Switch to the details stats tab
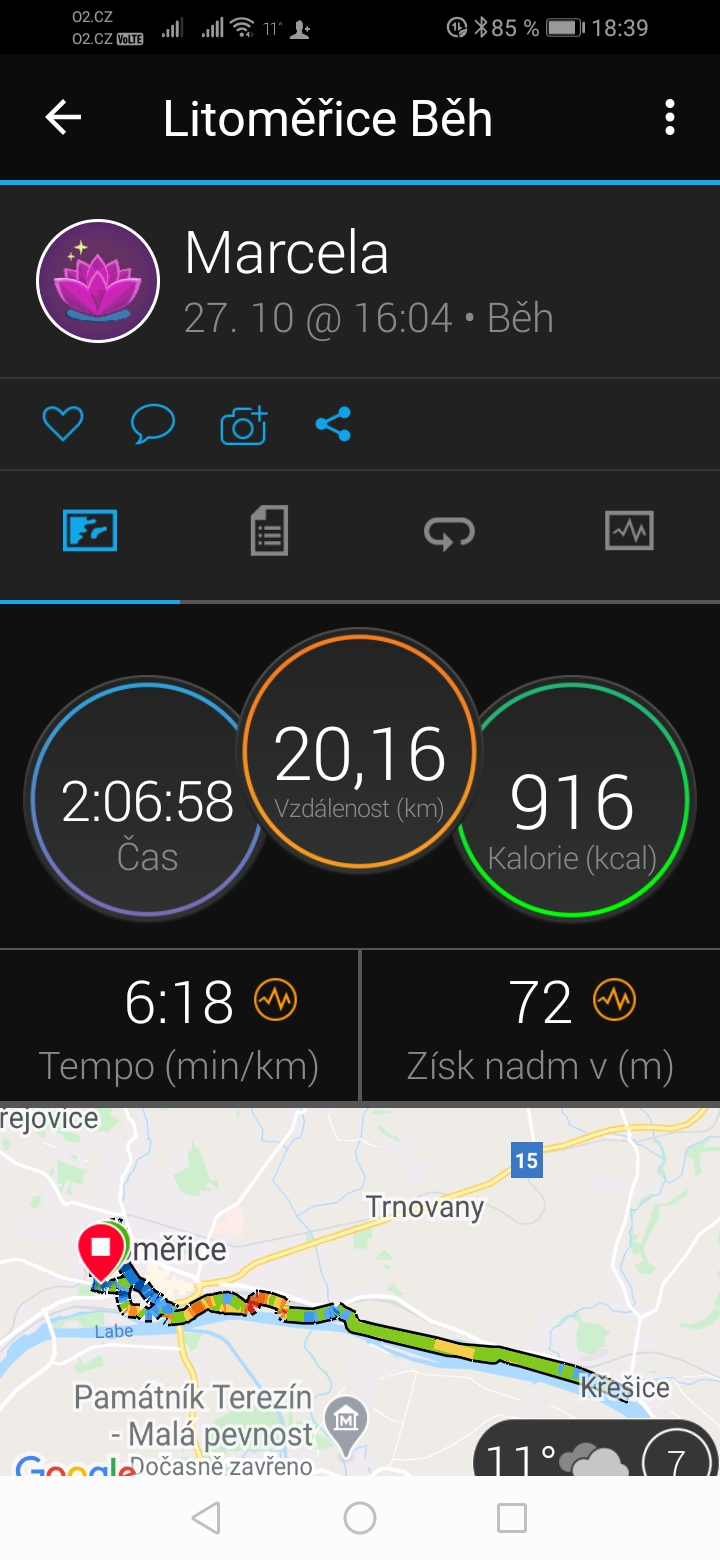Viewport: 720px width, 1560px height. pos(269,530)
